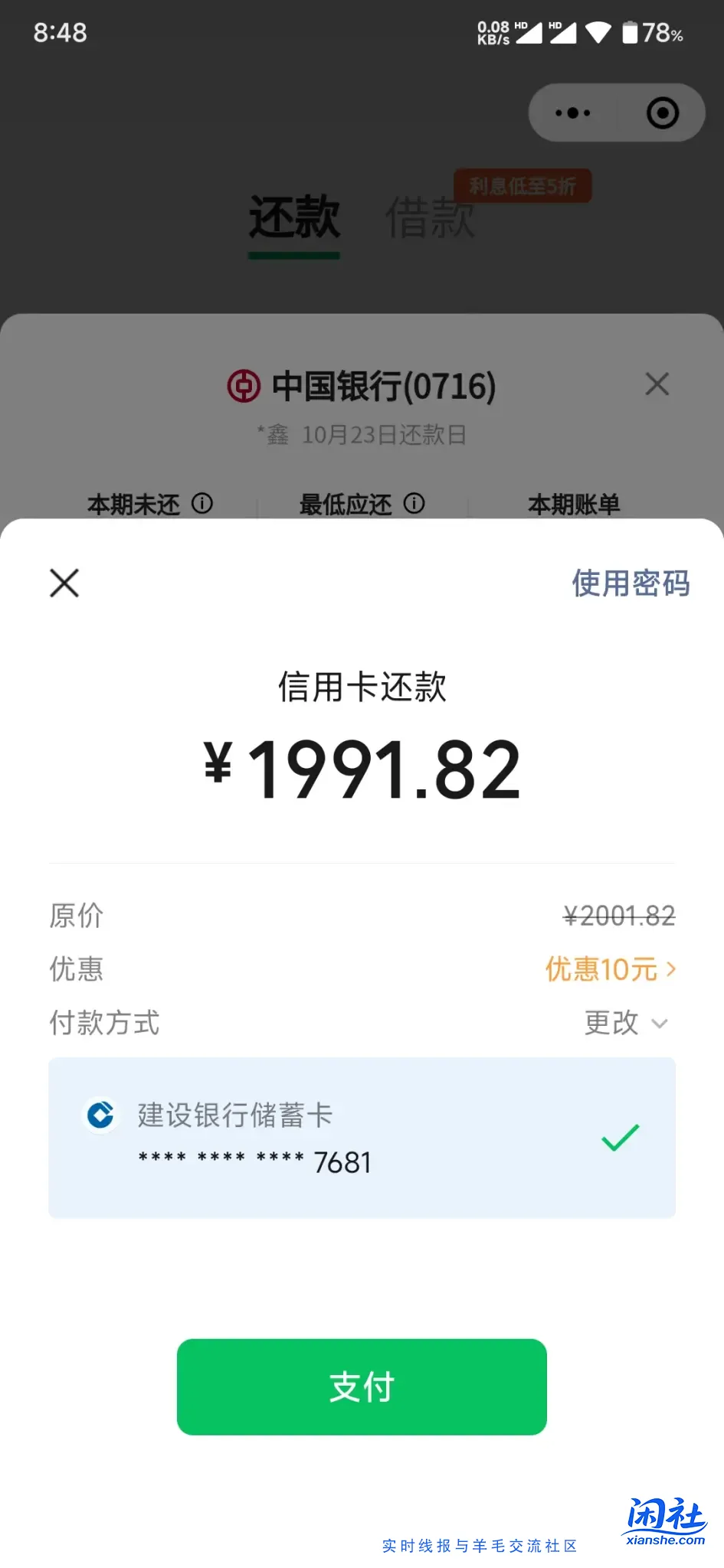Screen dimensions: 724x1568
Task: Expand the 更改 payment method dropdown
Action: click(x=627, y=1023)
